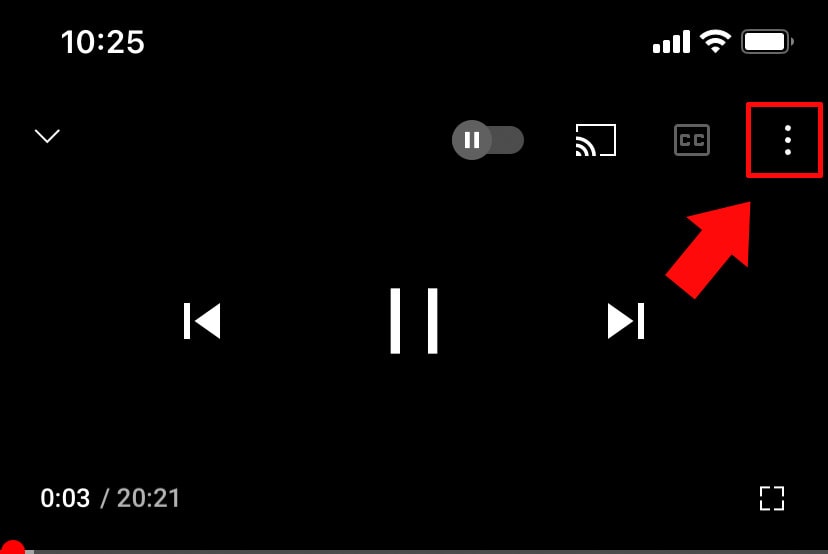Skip to the next video
Viewport: 828px width, 554px height.
(626, 321)
